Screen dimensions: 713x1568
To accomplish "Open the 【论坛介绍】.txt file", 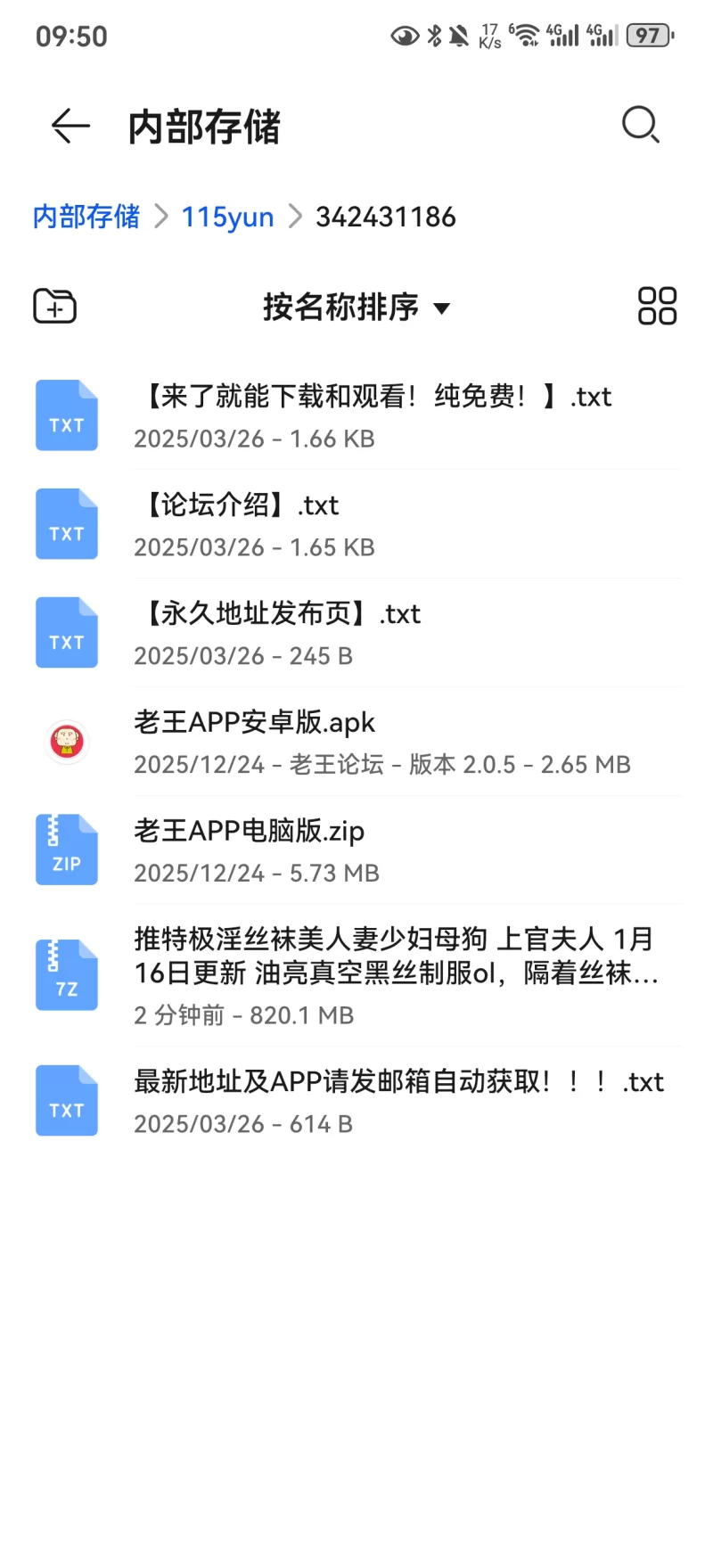I will [x=356, y=524].
